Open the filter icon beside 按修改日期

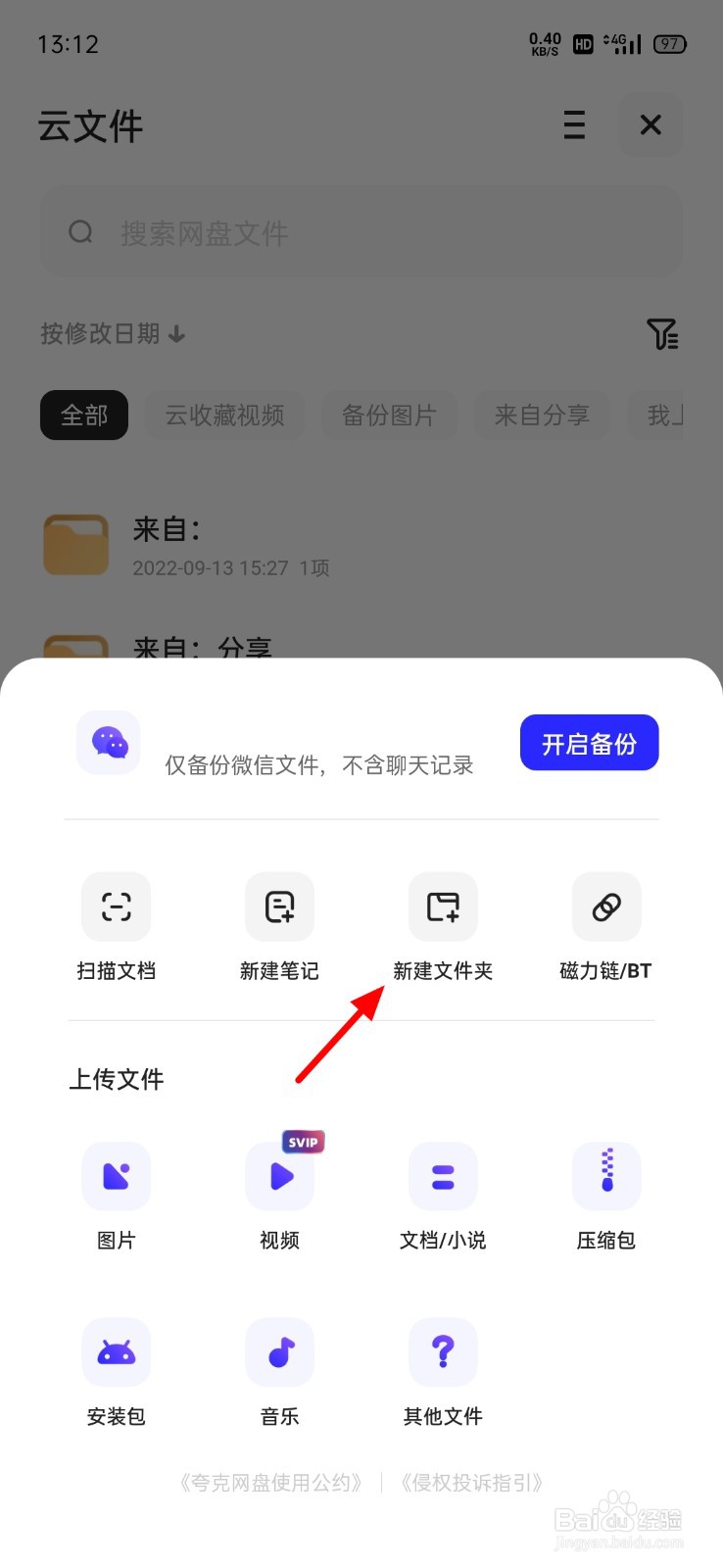(x=664, y=334)
